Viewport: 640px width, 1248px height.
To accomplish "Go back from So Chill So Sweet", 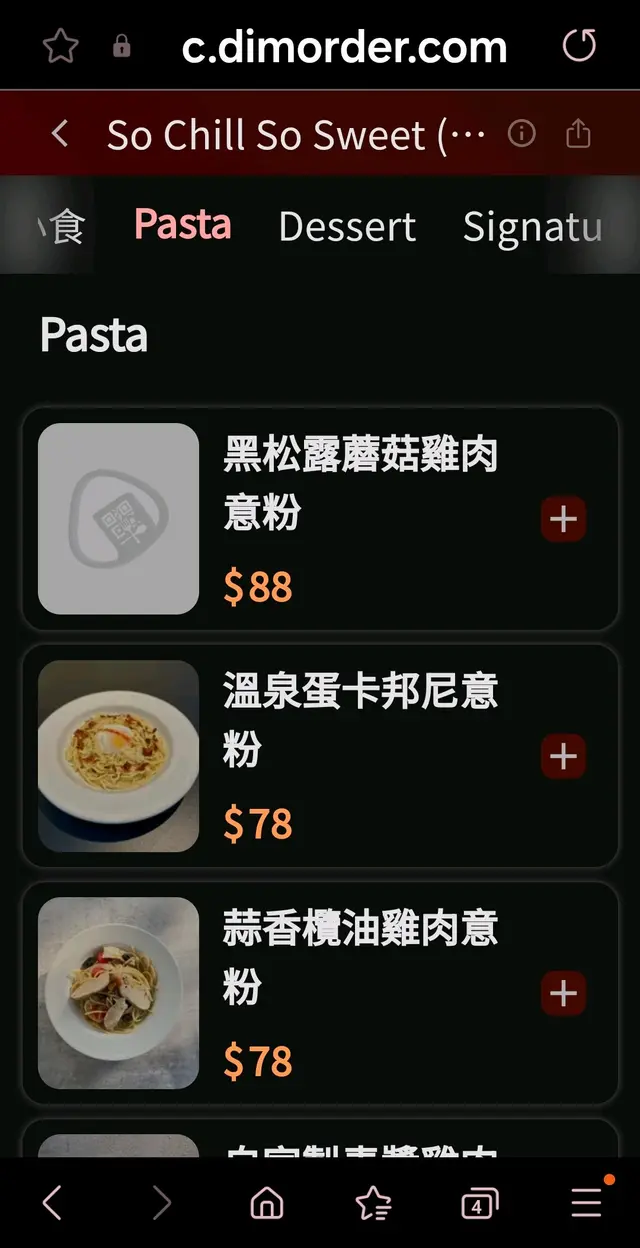I will 60,134.
